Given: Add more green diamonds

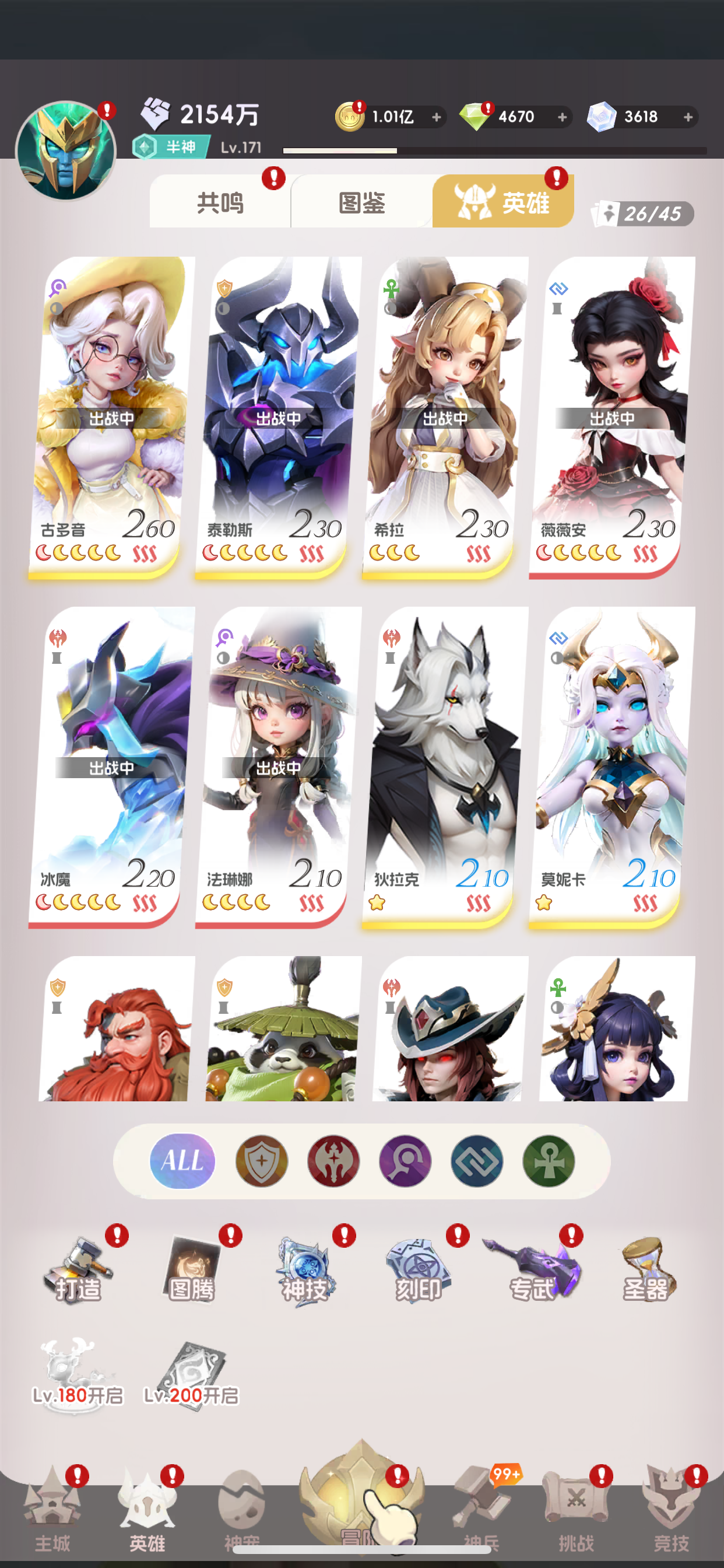Looking at the screenshot, I should pyautogui.click(x=562, y=117).
